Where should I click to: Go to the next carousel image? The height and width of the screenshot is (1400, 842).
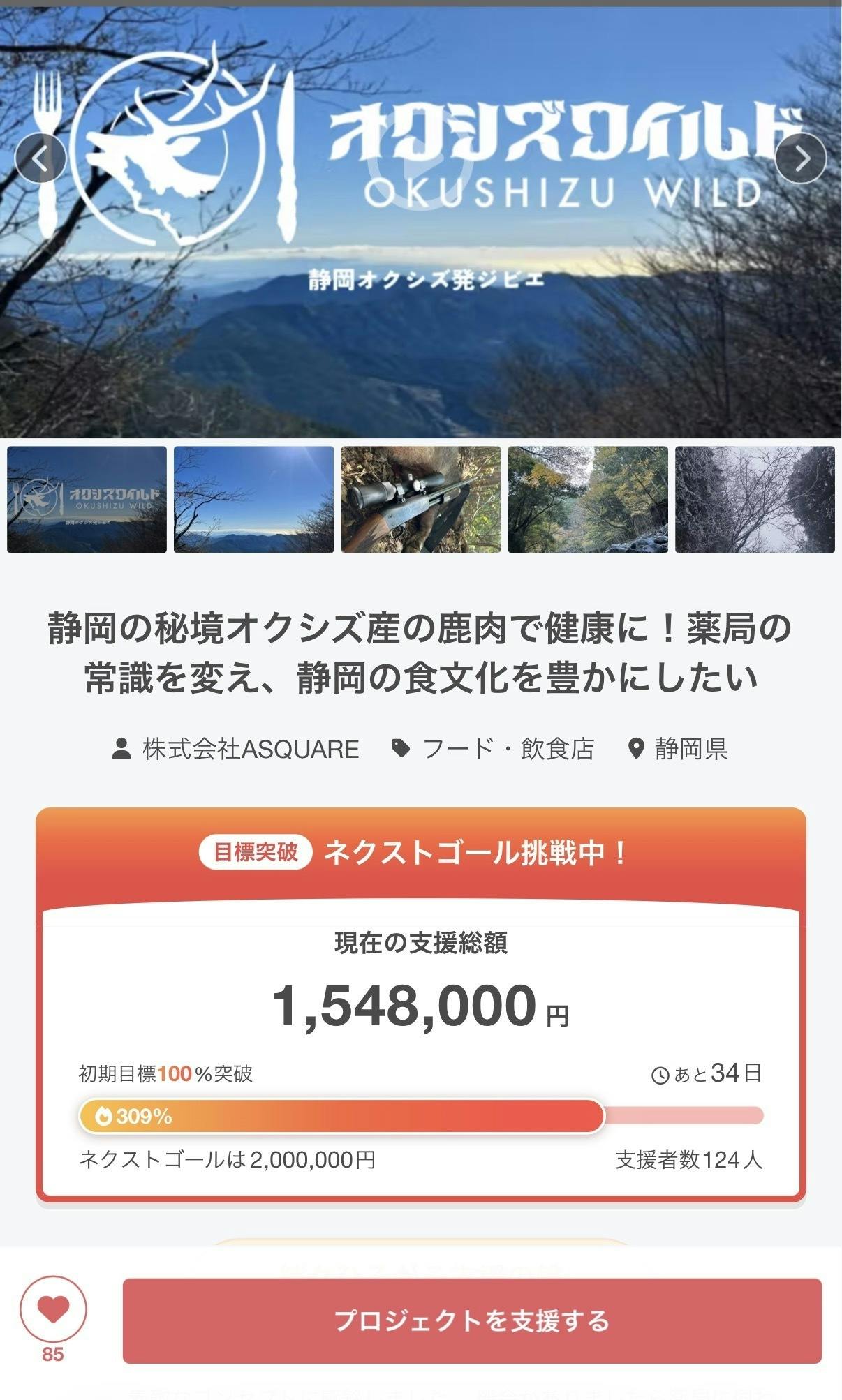[800, 158]
